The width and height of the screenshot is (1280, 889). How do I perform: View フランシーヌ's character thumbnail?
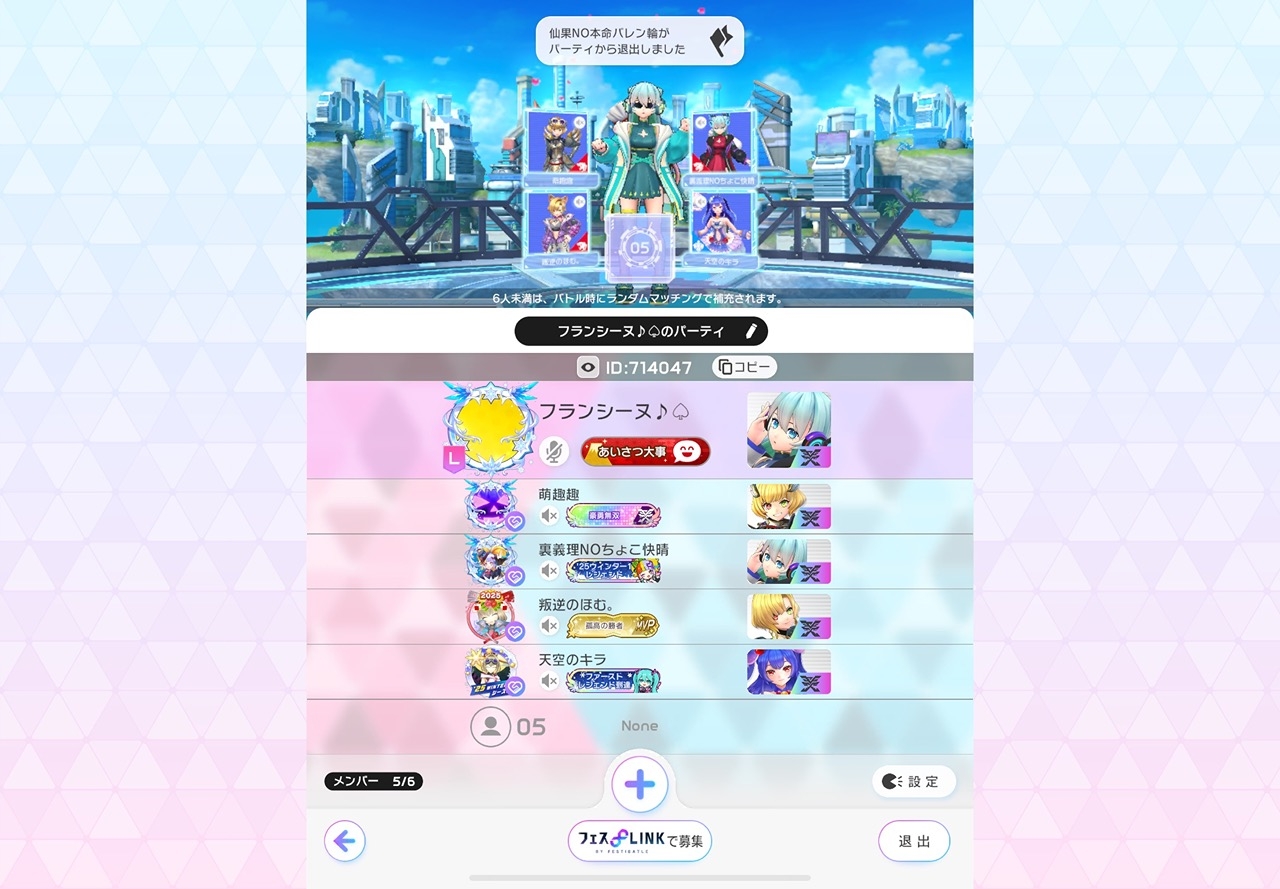click(x=788, y=430)
